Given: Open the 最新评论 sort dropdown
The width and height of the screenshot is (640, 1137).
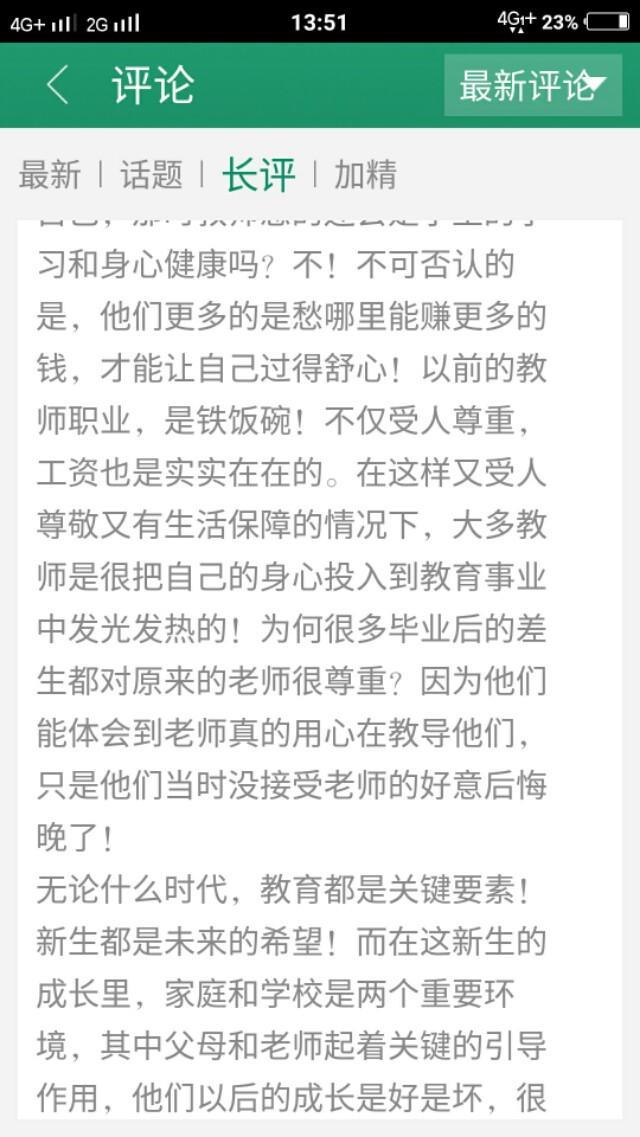Looking at the screenshot, I should tap(533, 86).
